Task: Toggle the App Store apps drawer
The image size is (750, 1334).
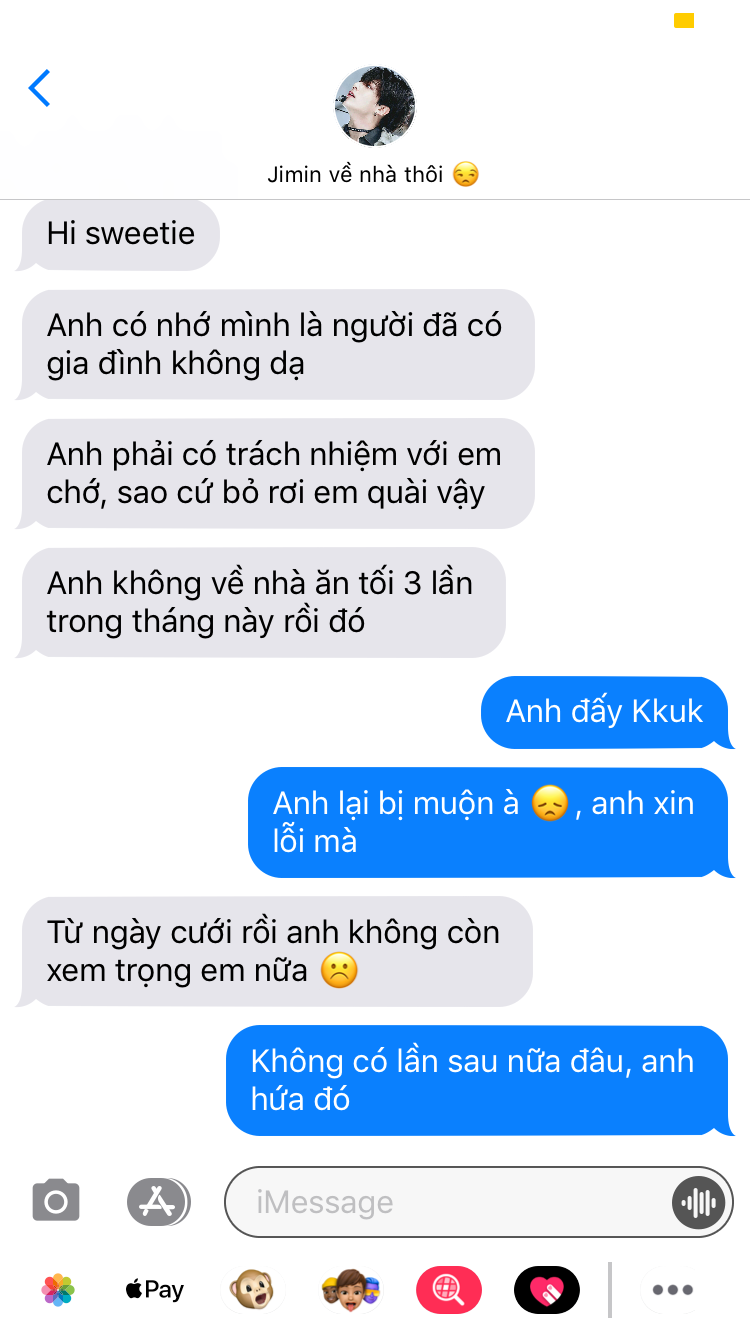Action: (x=158, y=1201)
